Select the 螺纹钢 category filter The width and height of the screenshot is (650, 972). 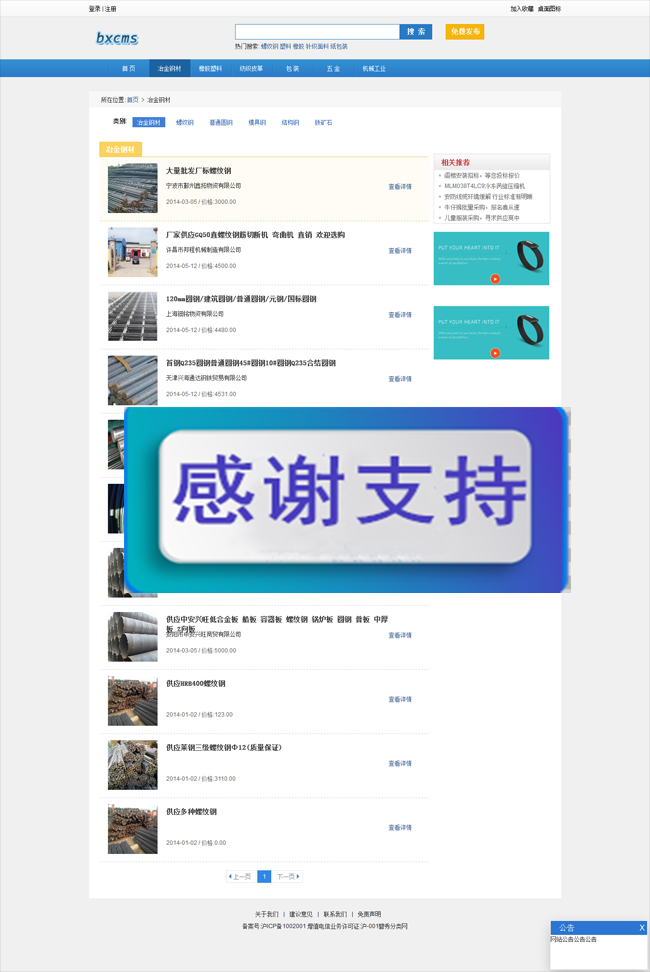tap(185, 123)
